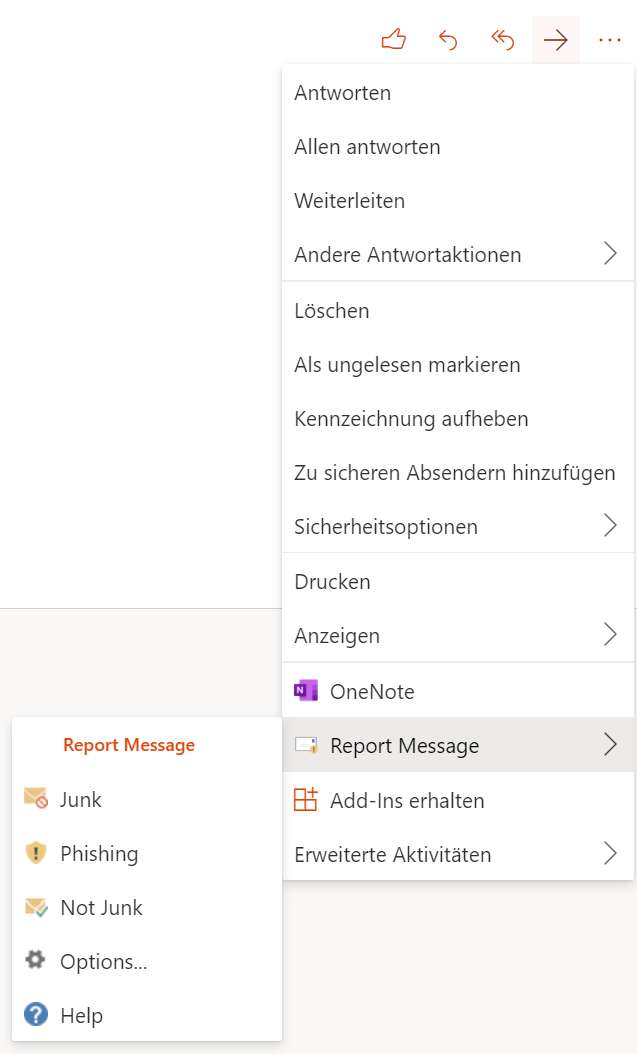This screenshot has height=1054, width=637.
Task: Select Drucken to print
Action: pos(458,581)
